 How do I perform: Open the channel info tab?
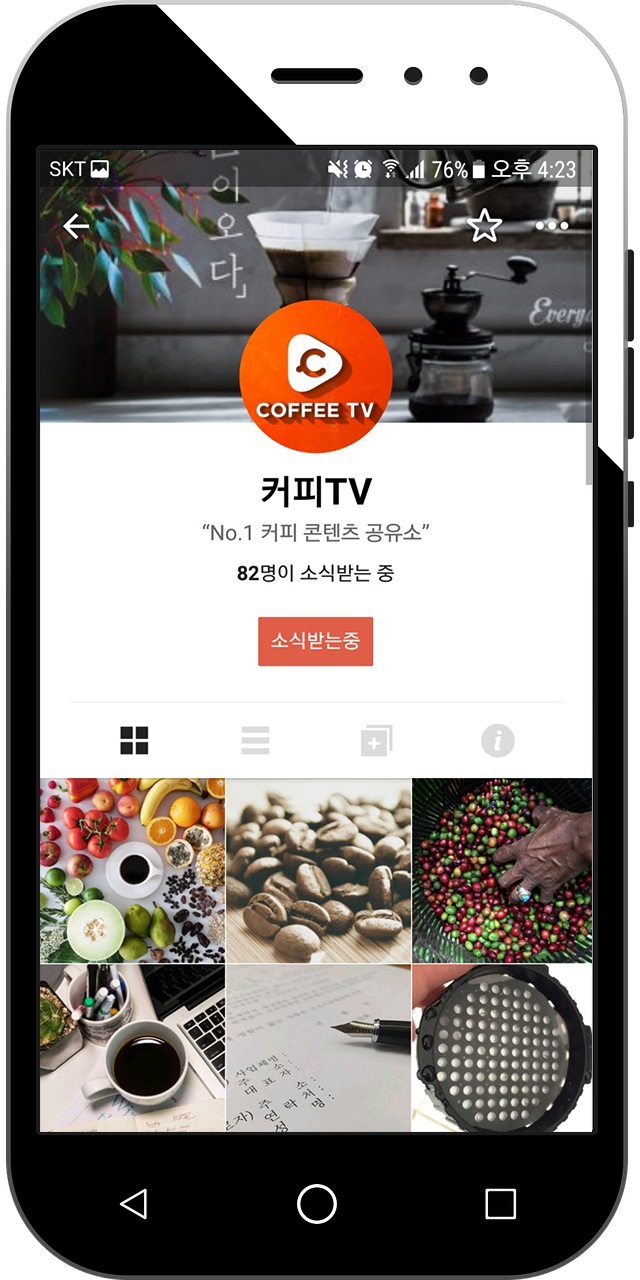point(497,741)
